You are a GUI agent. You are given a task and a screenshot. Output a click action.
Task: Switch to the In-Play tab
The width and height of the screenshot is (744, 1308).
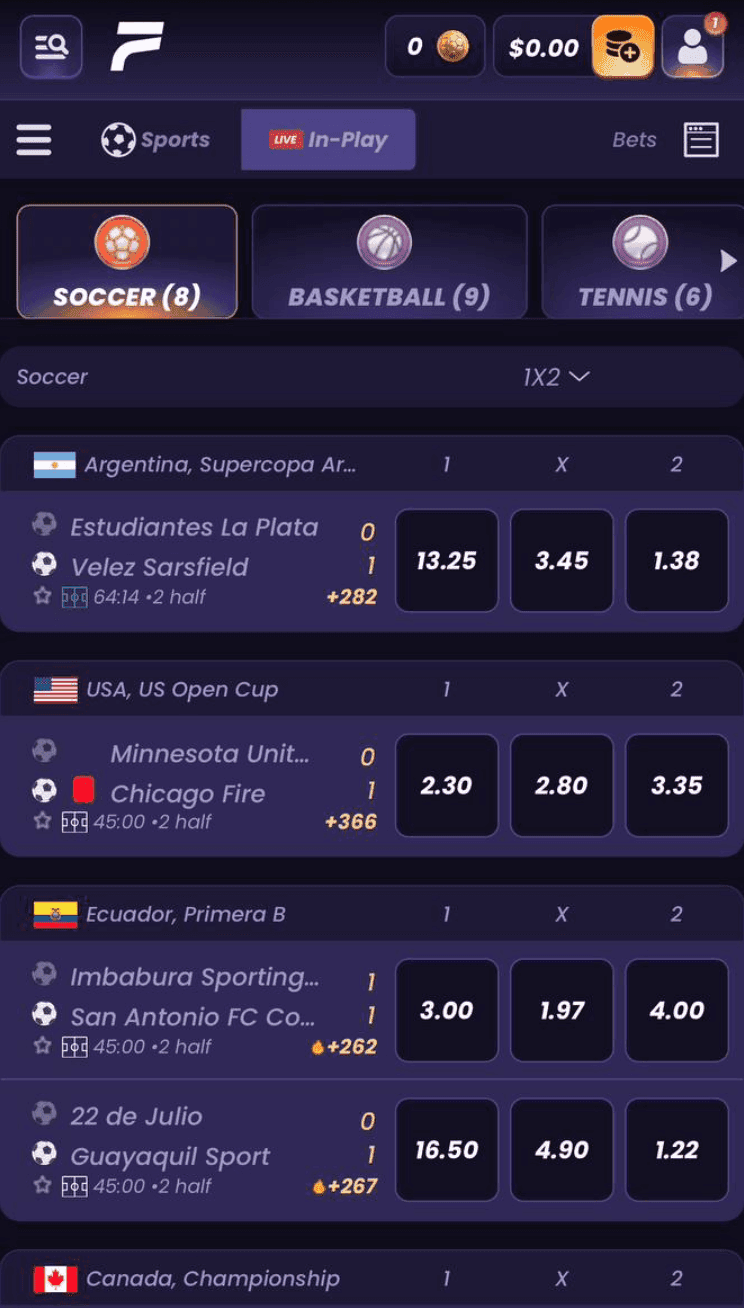(x=328, y=139)
